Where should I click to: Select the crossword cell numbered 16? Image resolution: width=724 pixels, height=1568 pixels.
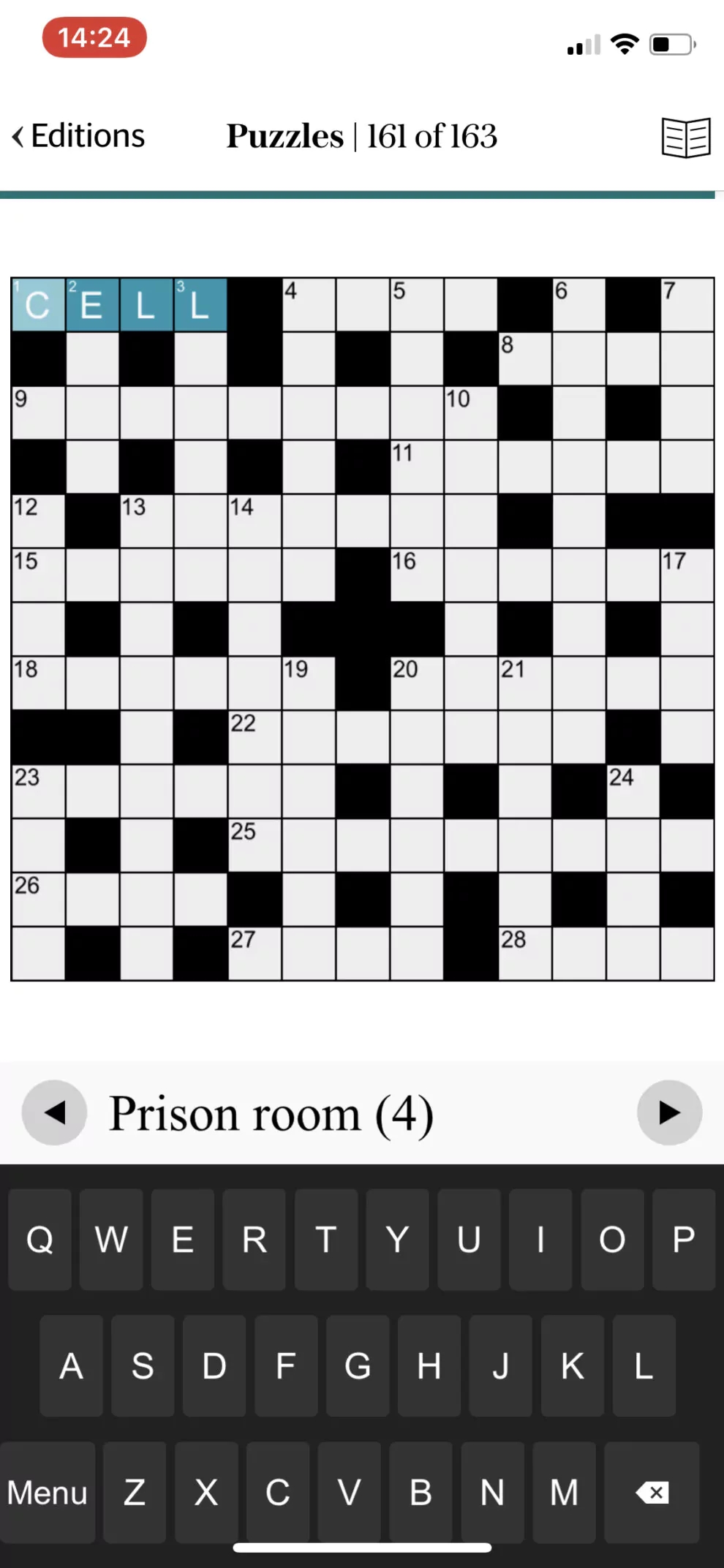click(417, 576)
